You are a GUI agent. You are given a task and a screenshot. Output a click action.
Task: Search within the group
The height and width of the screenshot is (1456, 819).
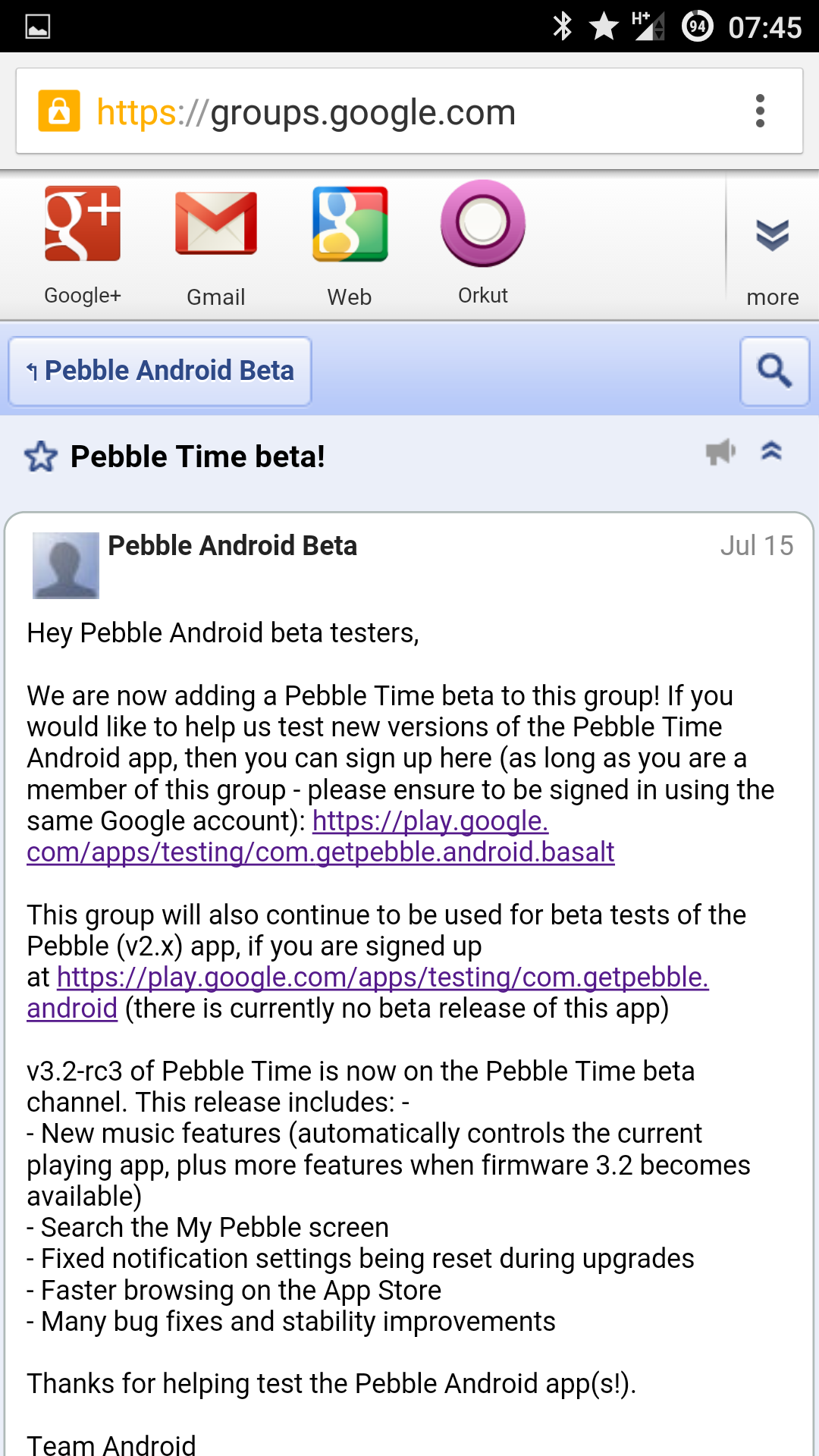(x=774, y=371)
